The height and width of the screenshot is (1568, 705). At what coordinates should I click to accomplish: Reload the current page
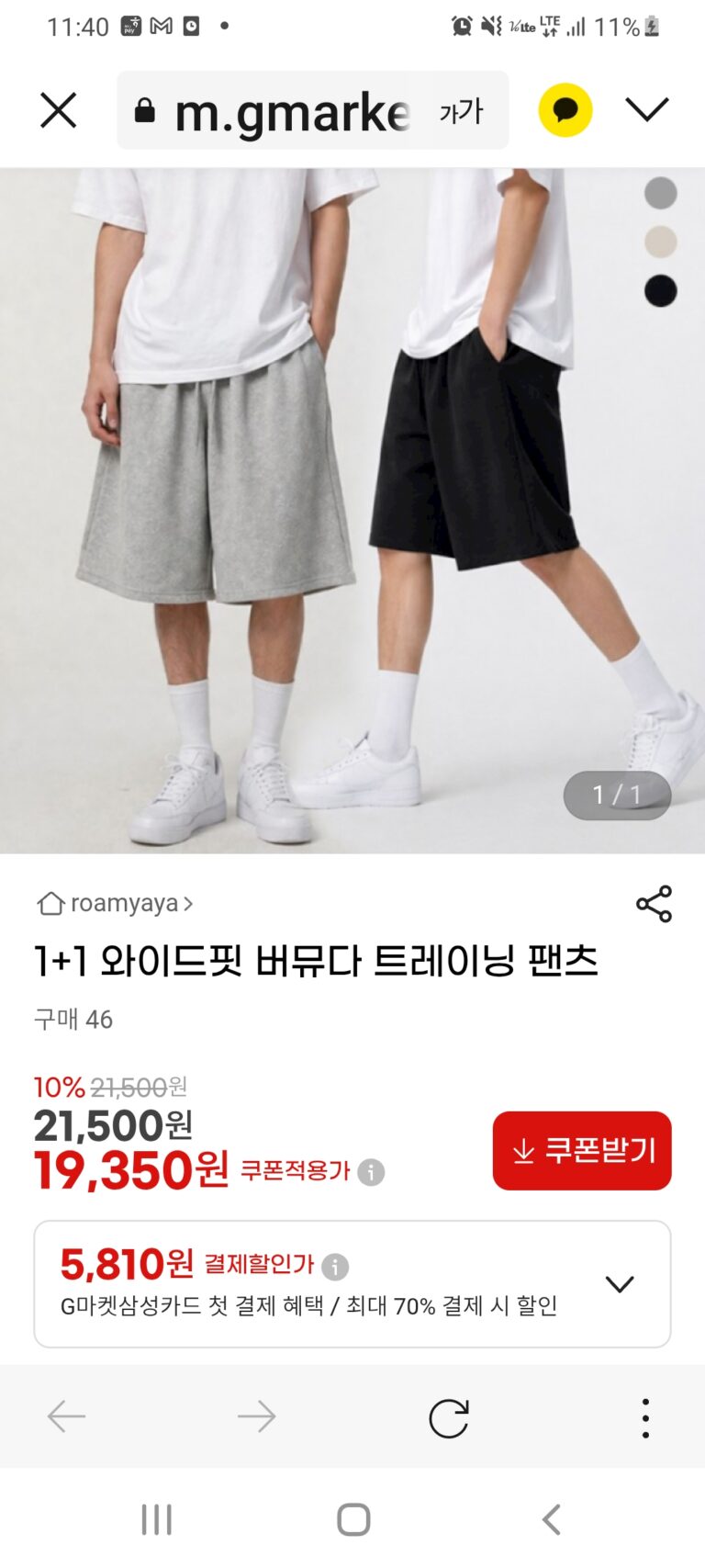pos(449,1418)
